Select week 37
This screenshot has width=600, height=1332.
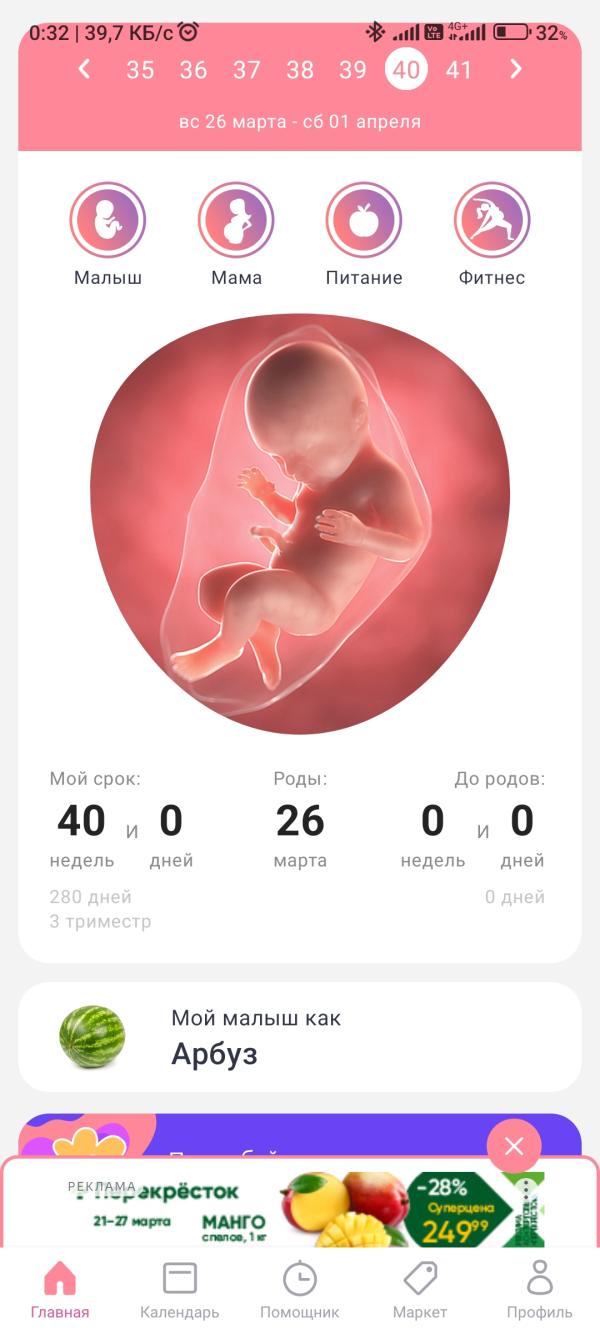[x=246, y=70]
